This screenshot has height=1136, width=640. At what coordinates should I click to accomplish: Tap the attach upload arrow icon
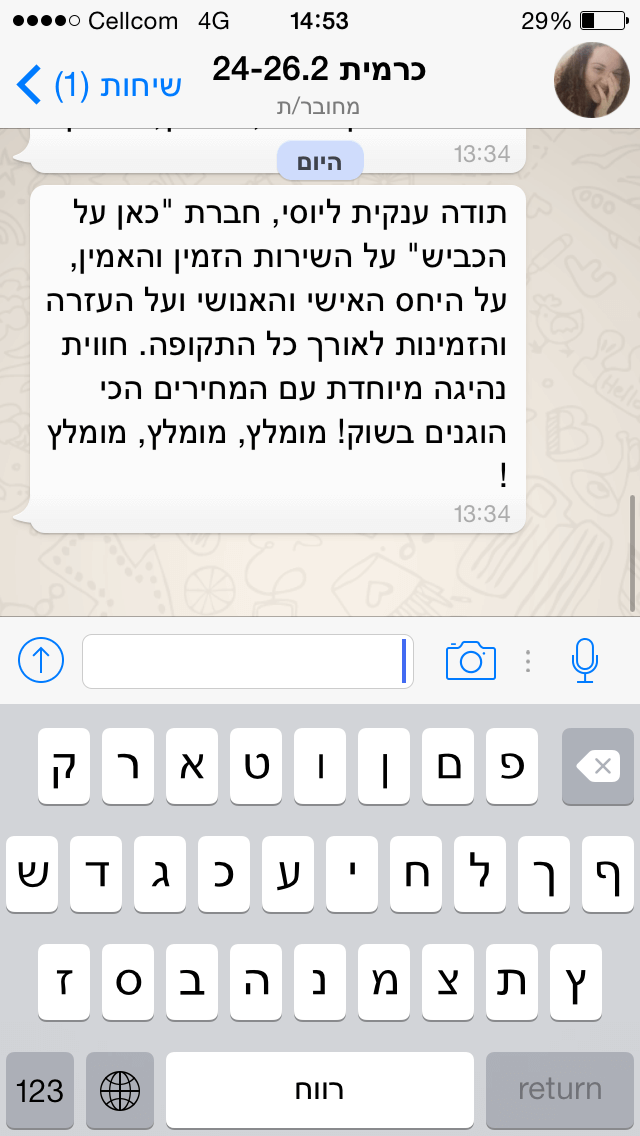point(41,661)
